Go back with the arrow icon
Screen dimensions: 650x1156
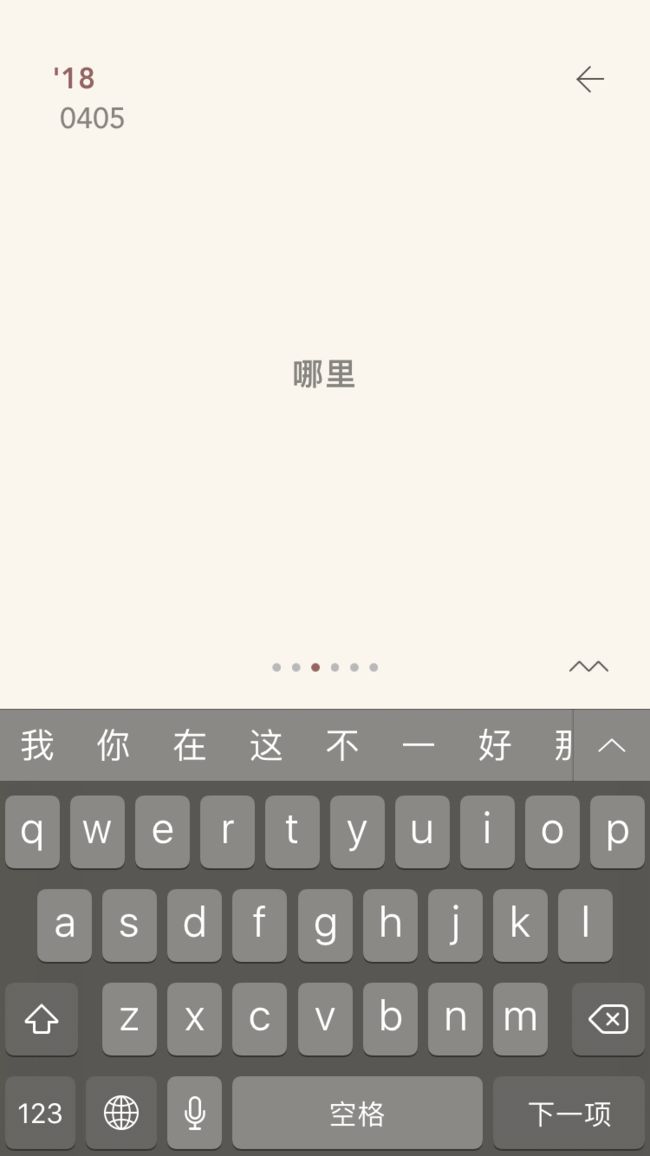click(x=590, y=79)
